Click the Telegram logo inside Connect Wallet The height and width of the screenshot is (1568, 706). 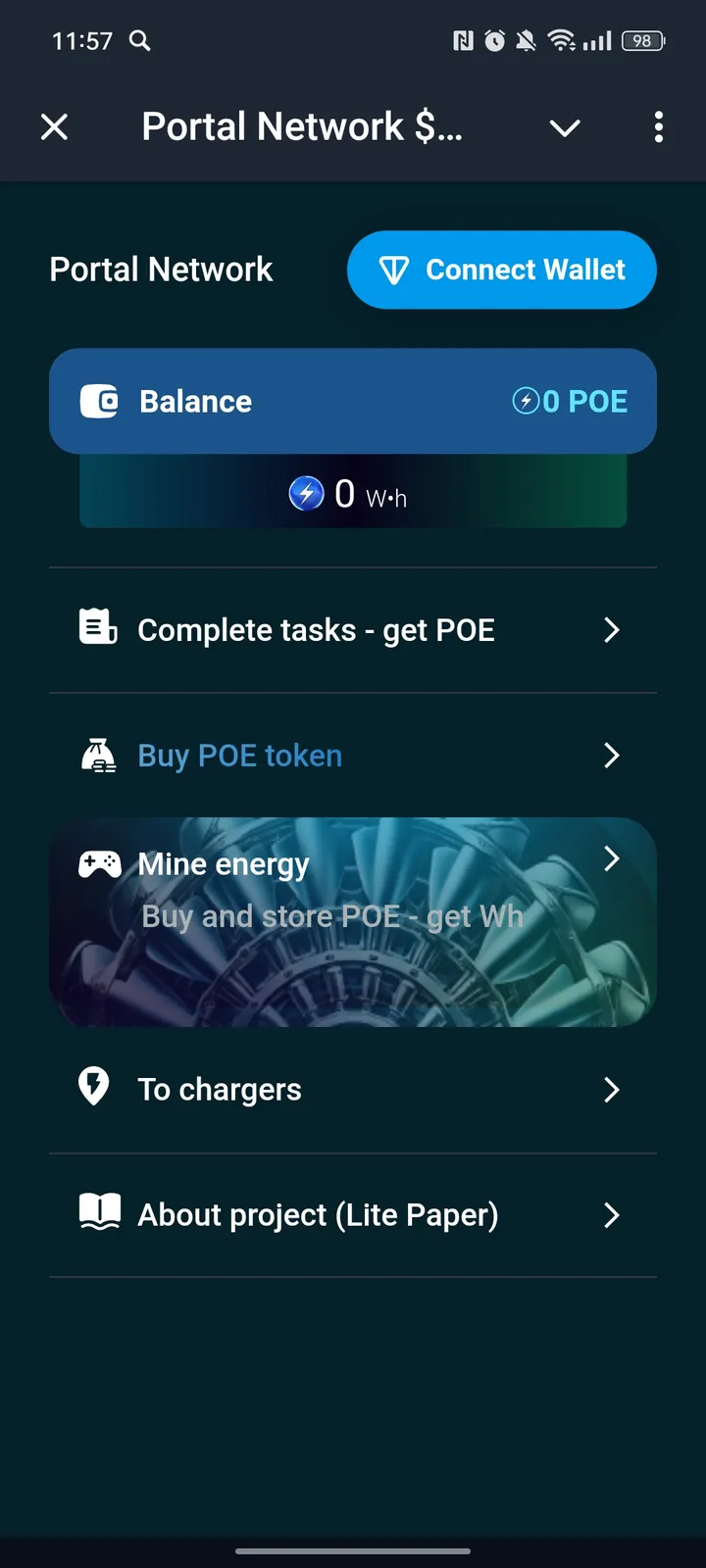[x=393, y=269]
